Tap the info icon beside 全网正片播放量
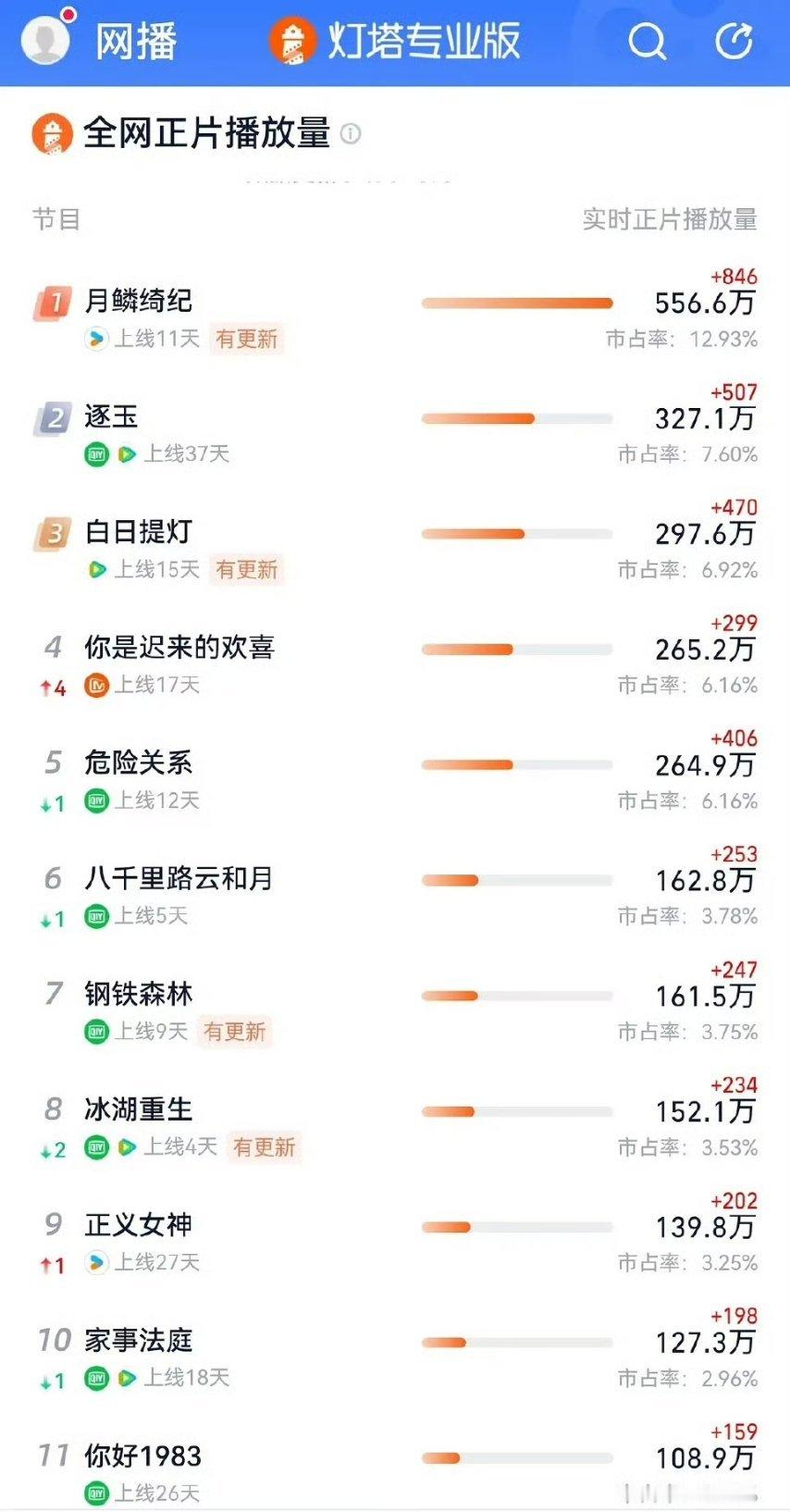This screenshot has width=790, height=1512. pos(350,135)
